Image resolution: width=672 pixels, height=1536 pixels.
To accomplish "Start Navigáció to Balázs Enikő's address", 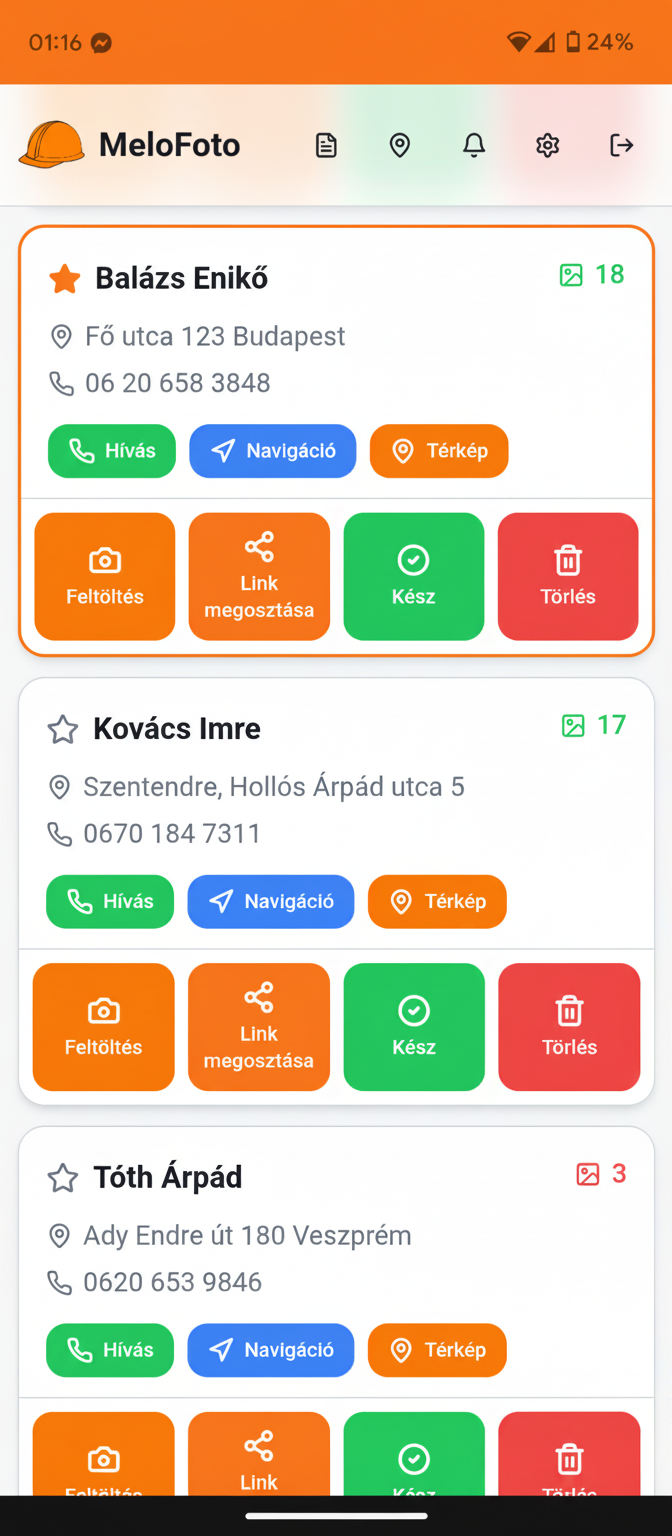I will 273,451.
